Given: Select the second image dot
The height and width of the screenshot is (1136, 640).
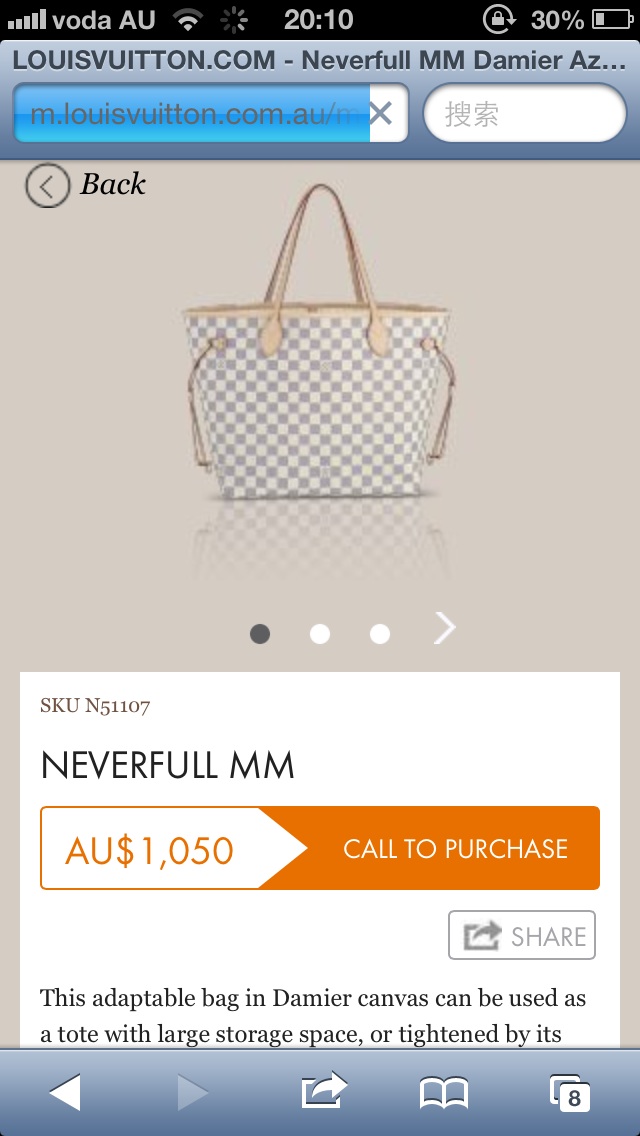Looking at the screenshot, I should (x=320, y=634).
